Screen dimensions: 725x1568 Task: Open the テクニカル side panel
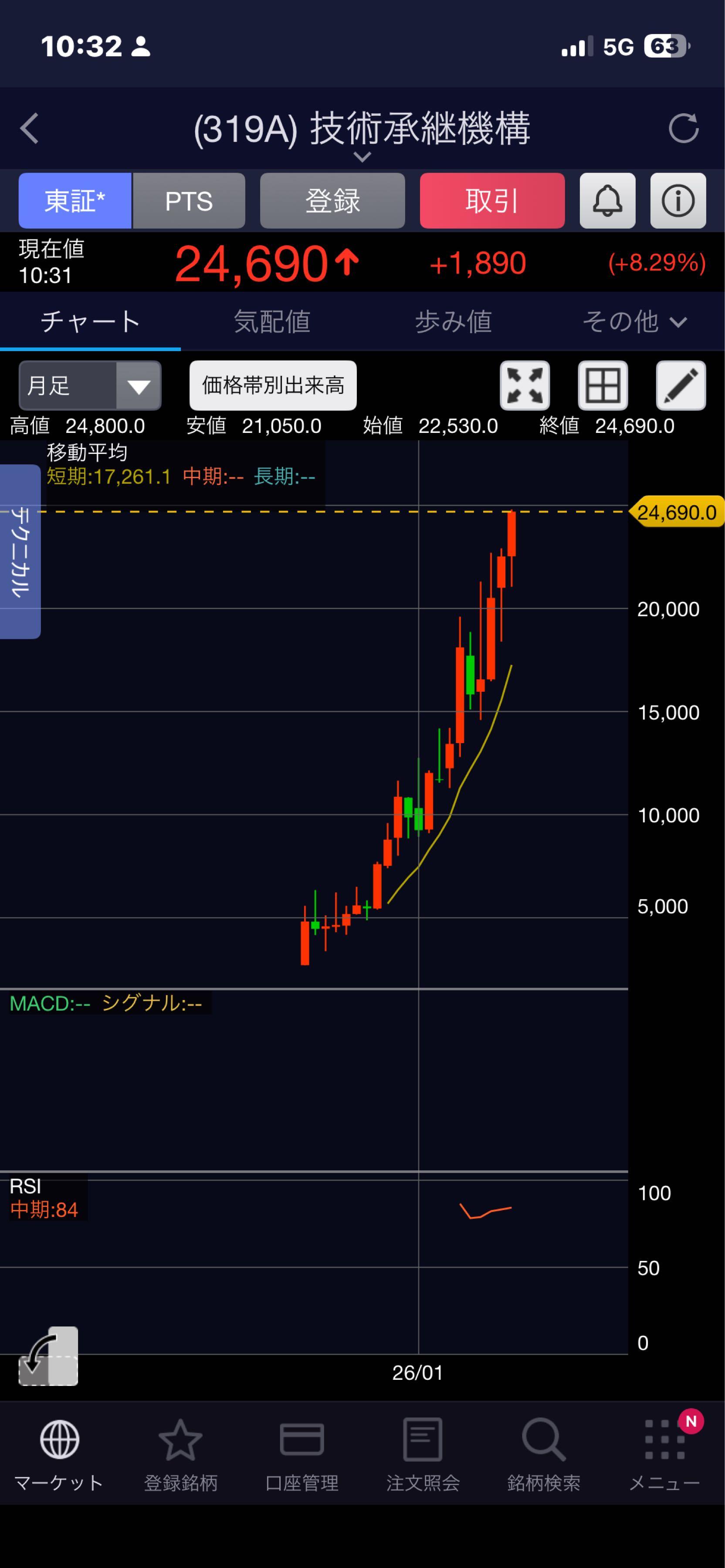pyautogui.click(x=20, y=551)
